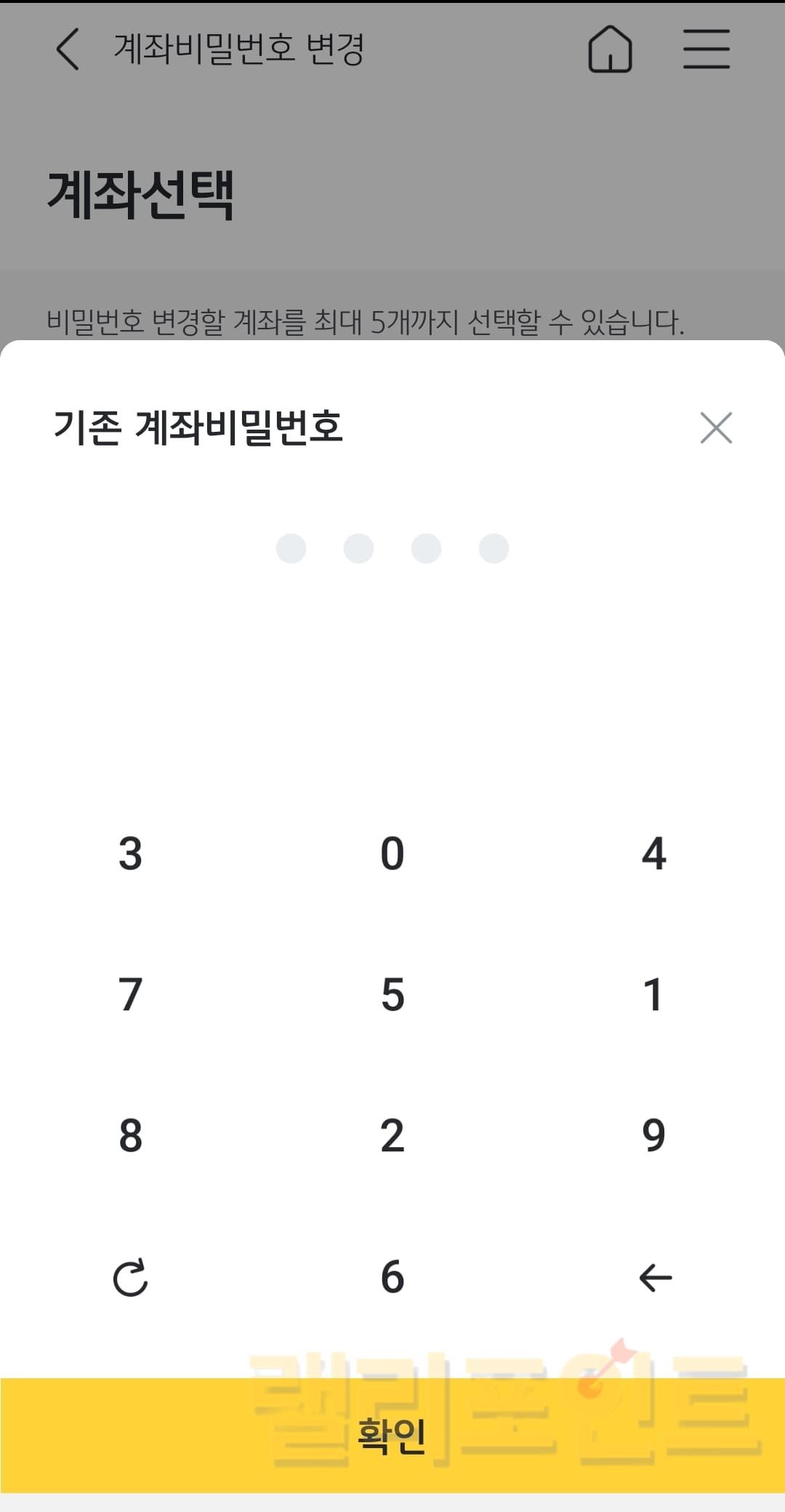Image resolution: width=785 pixels, height=1512 pixels.
Task: Open the hamburger menu
Action: pyautogui.click(x=706, y=49)
